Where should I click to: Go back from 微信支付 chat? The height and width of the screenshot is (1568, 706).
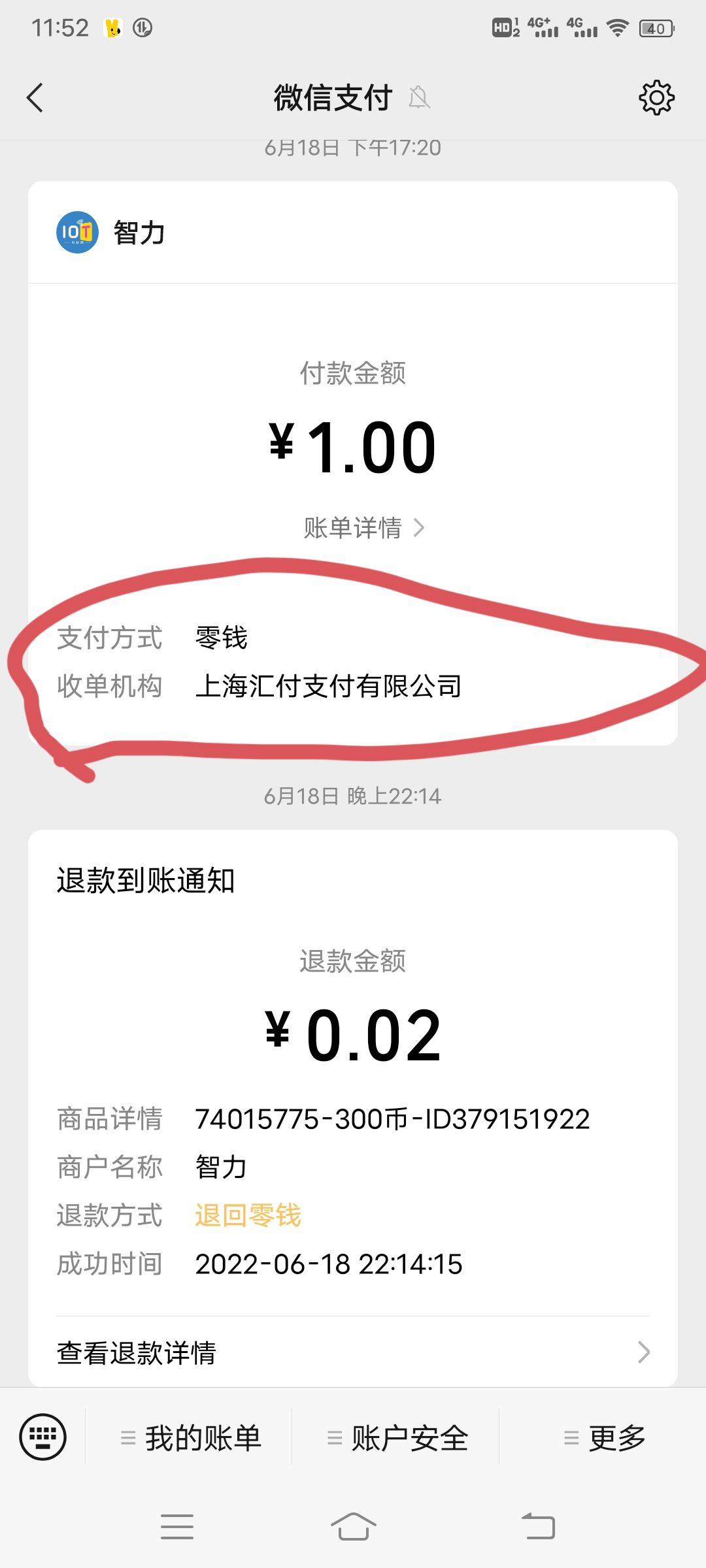click(x=35, y=98)
